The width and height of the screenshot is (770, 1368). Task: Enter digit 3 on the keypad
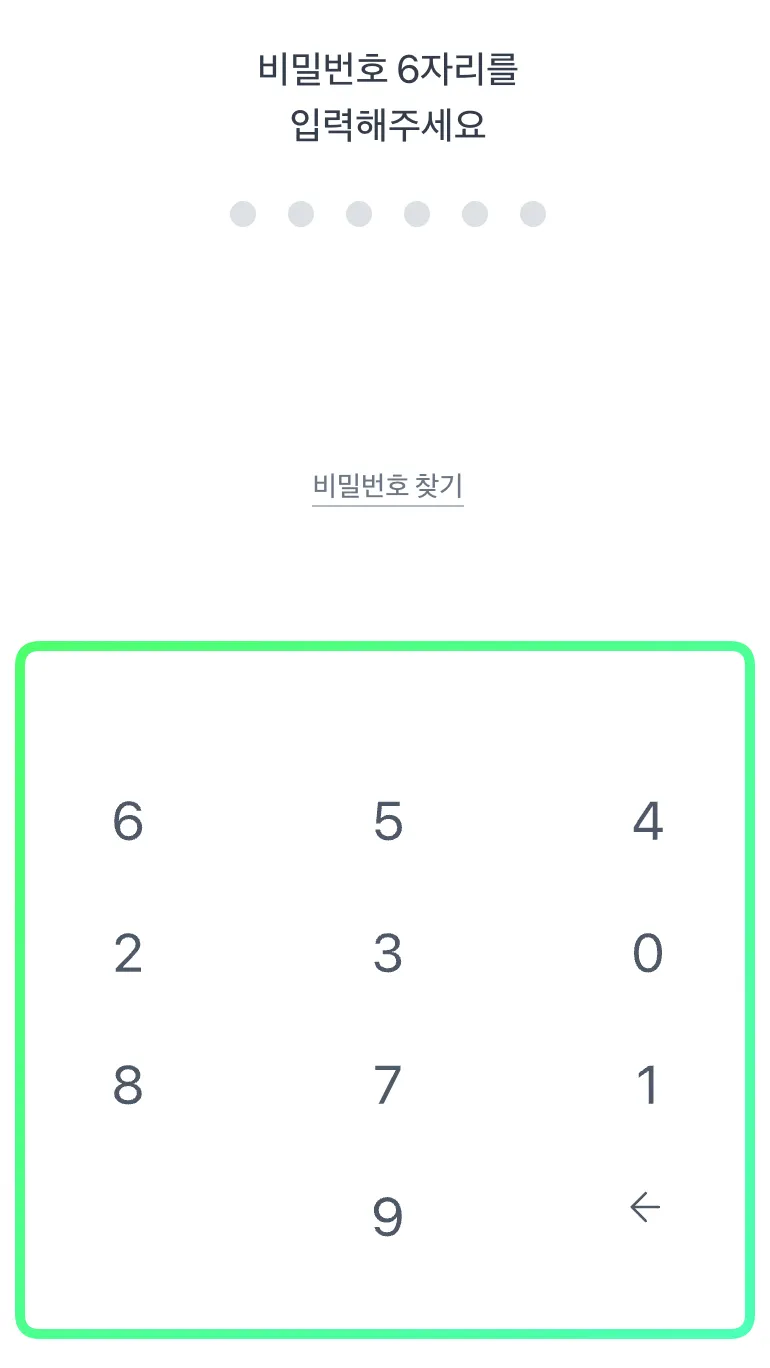point(388,954)
